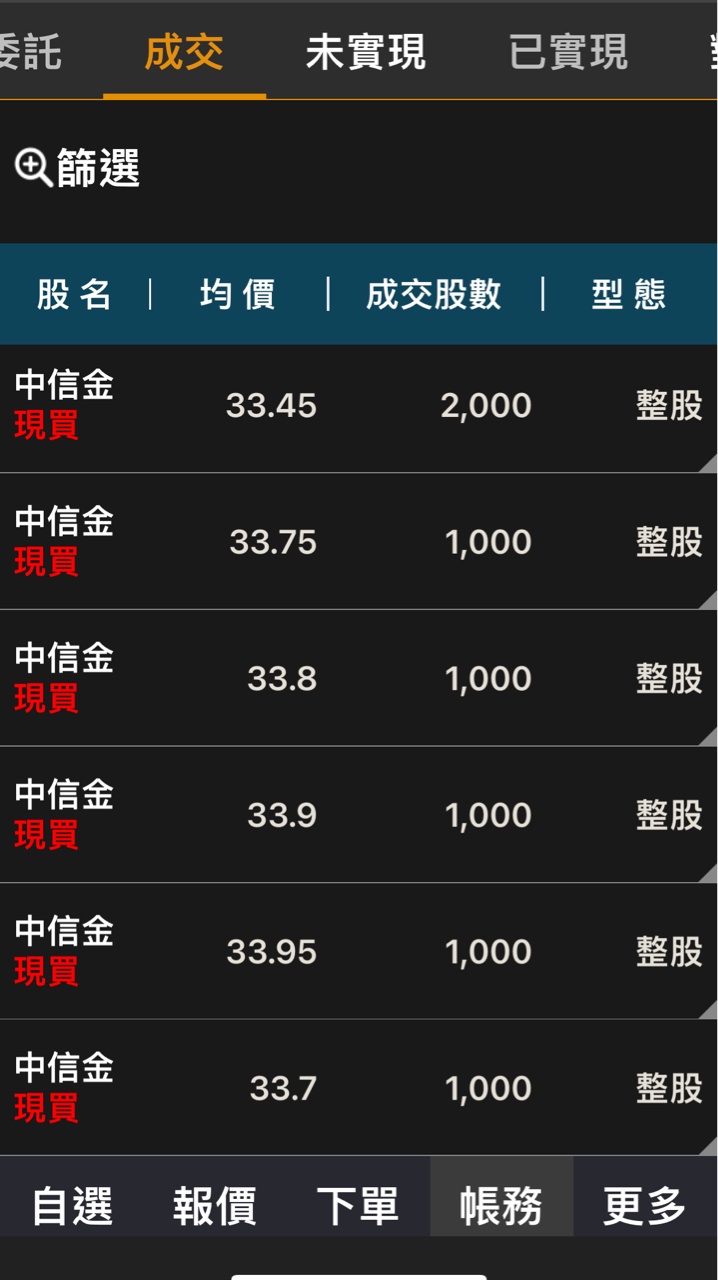
Task: Open the 已實現 tab
Action: coord(567,52)
